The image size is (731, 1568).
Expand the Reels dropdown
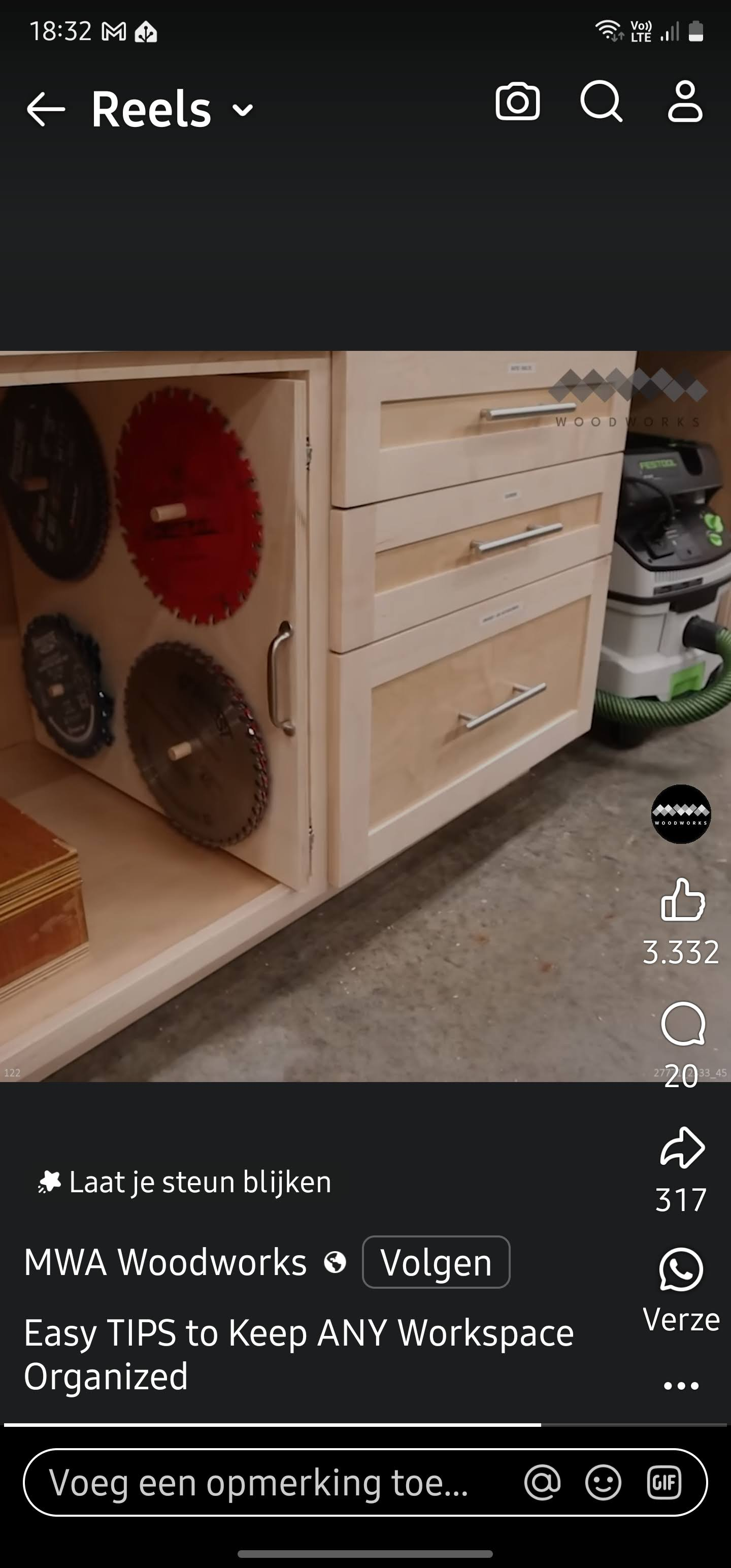coord(242,110)
